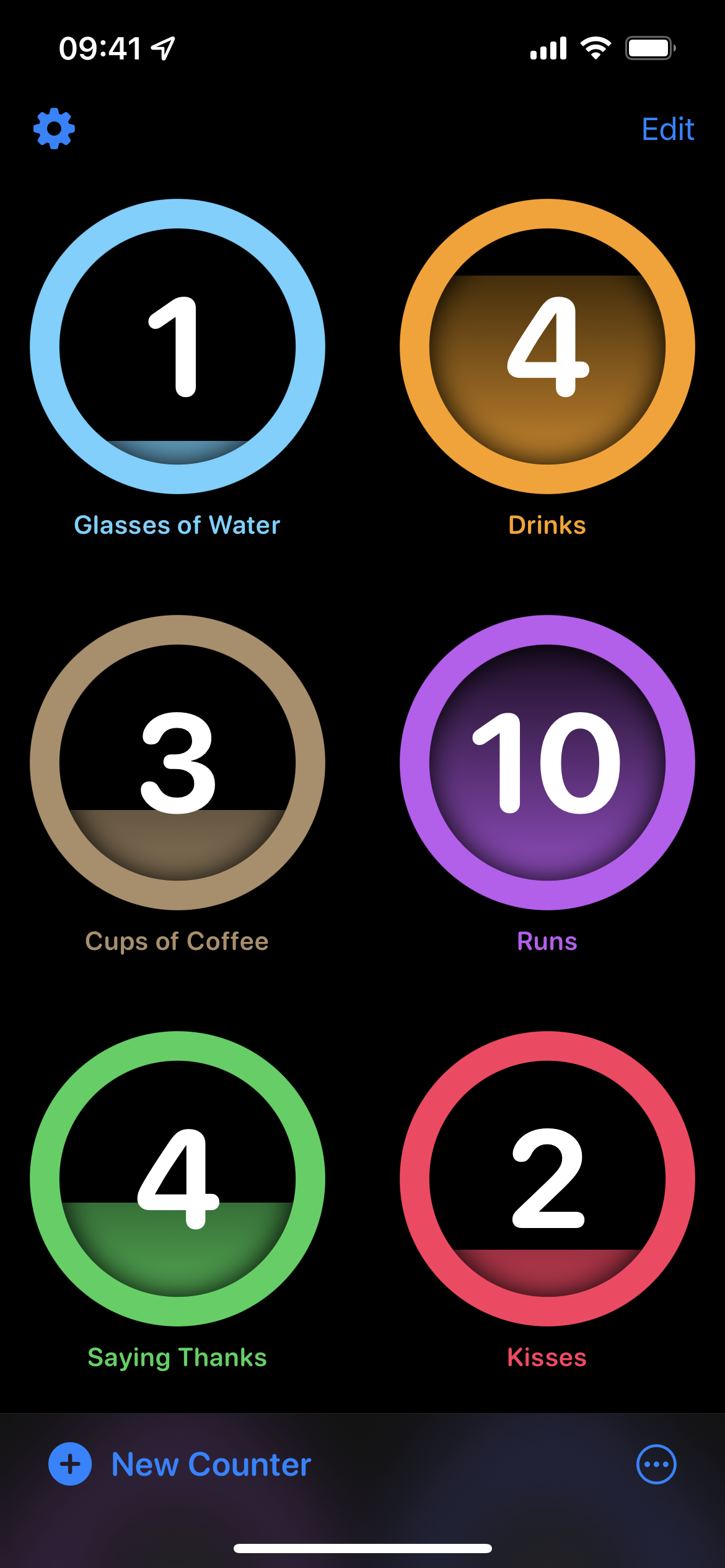The image size is (725, 1568).
Task: Create a New Counter
Action: pos(180,1465)
